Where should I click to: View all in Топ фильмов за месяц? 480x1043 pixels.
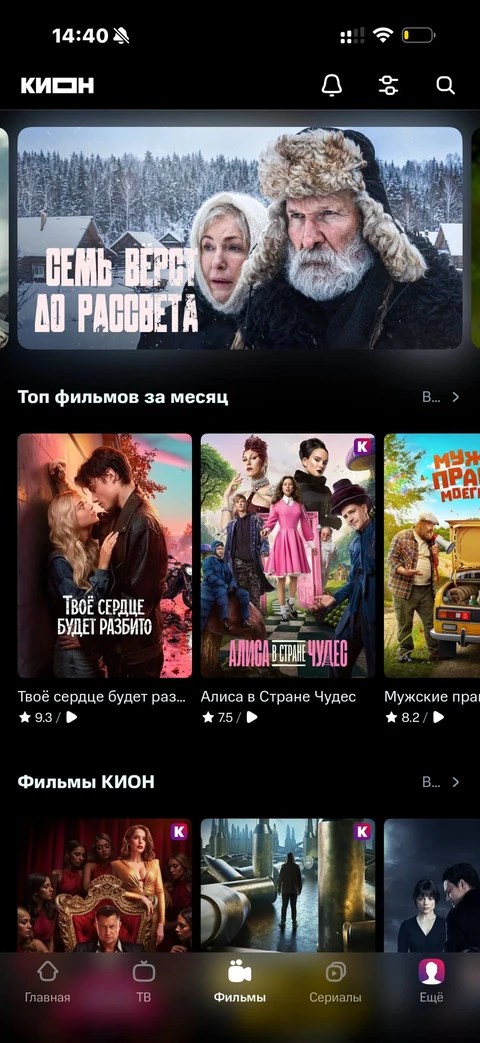441,397
